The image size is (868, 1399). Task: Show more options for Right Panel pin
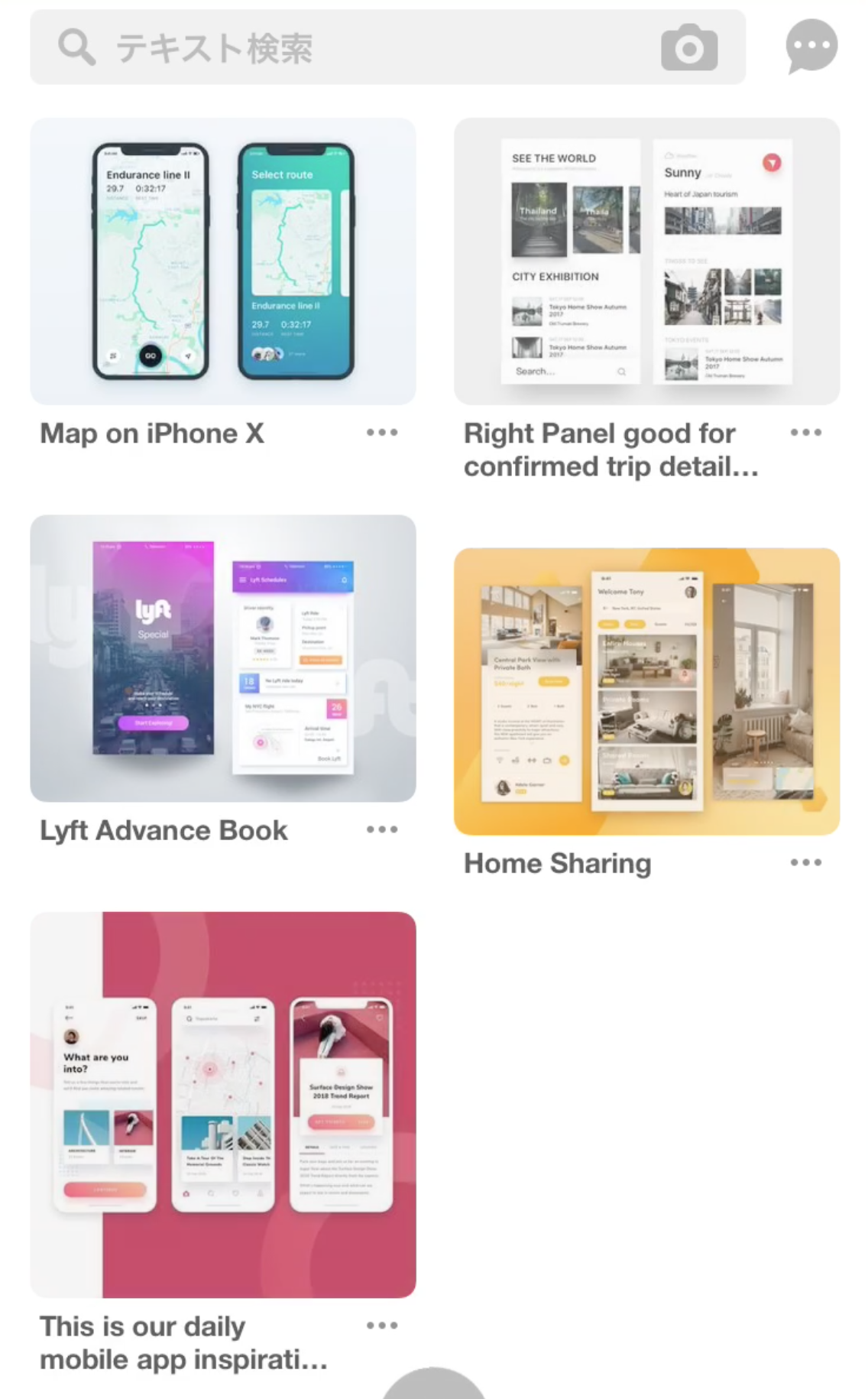pyautogui.click(x=806, y=433)
